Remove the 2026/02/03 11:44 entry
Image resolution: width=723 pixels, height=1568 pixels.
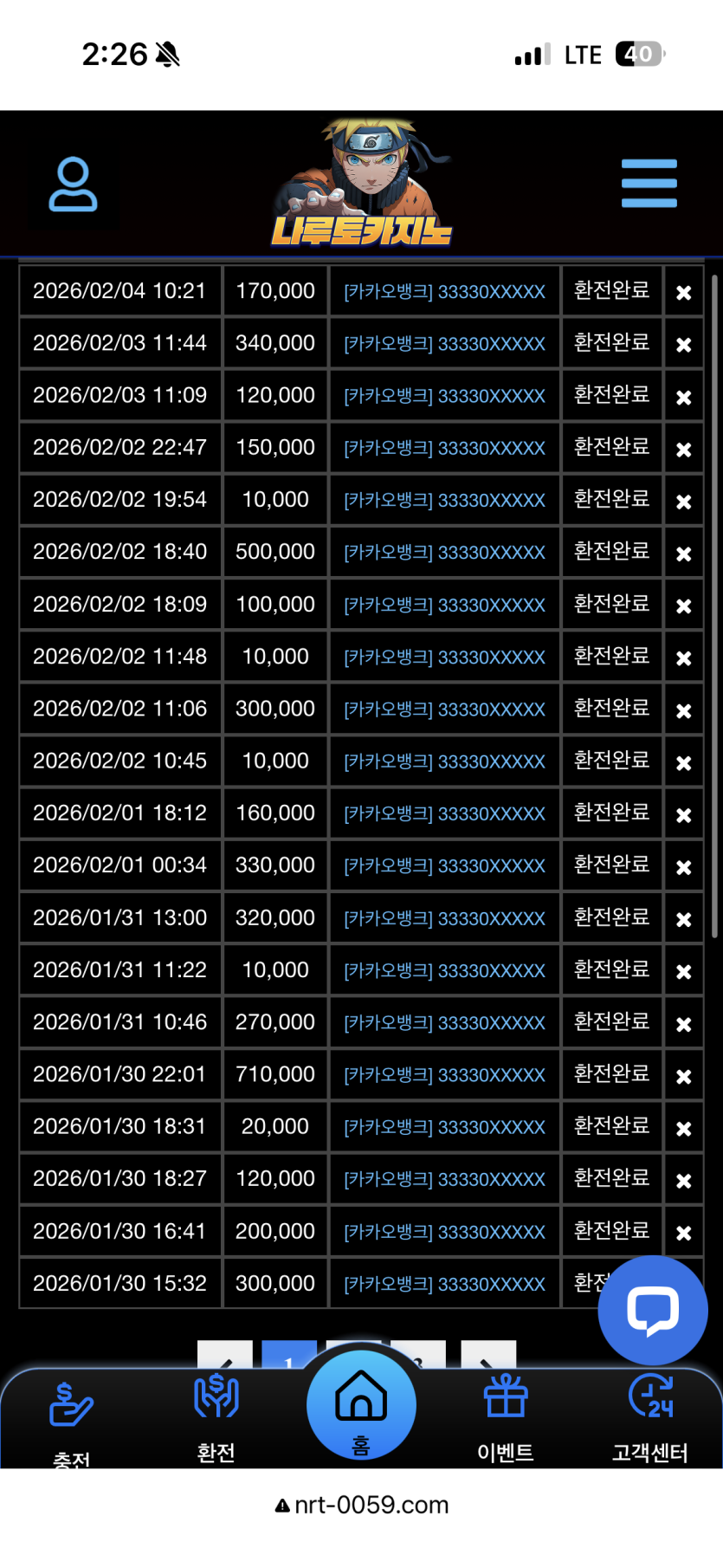pos(683,345)
